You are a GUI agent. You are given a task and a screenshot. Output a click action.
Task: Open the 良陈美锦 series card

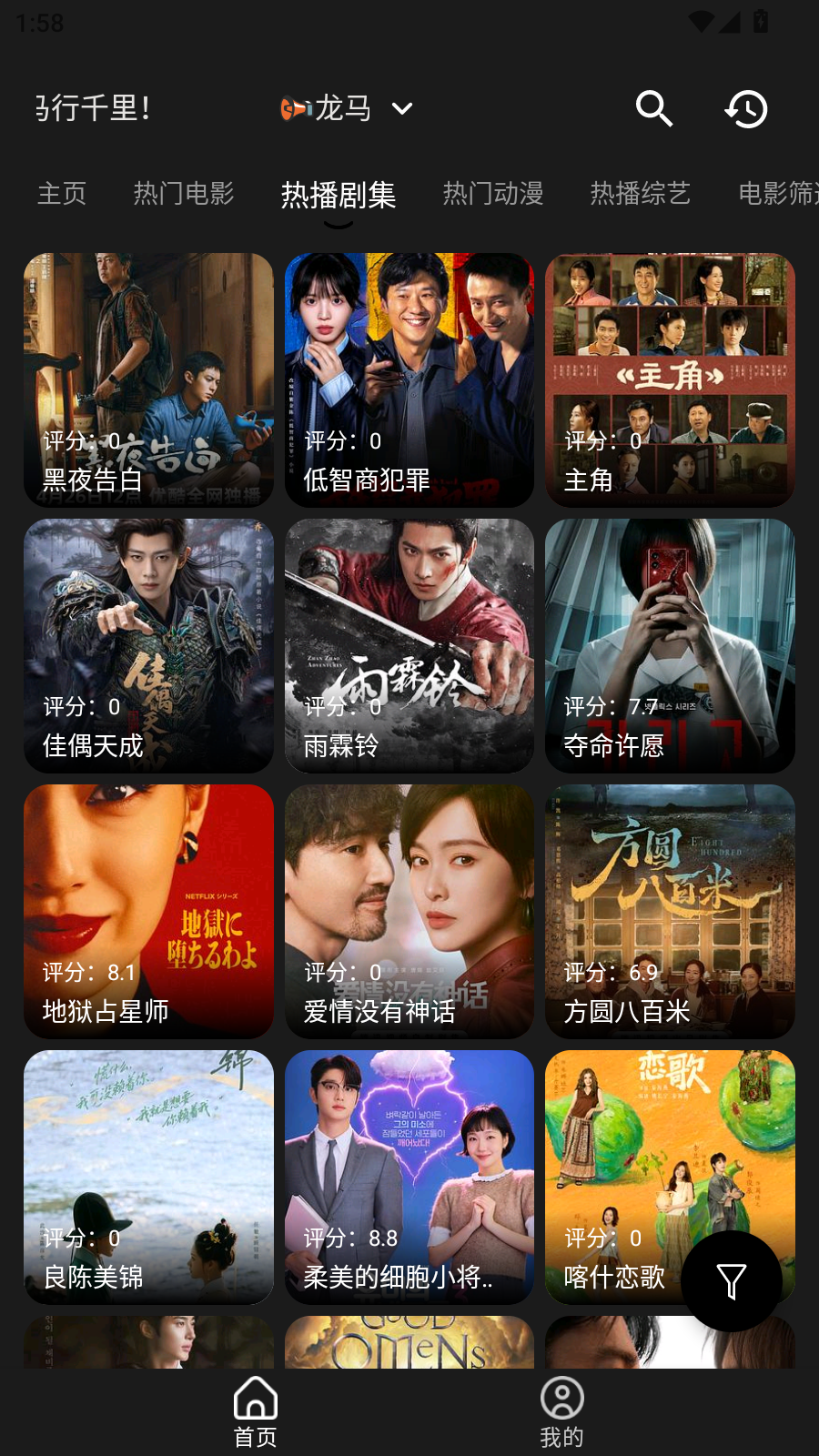pyautogui.click(x=148, y=1178)
